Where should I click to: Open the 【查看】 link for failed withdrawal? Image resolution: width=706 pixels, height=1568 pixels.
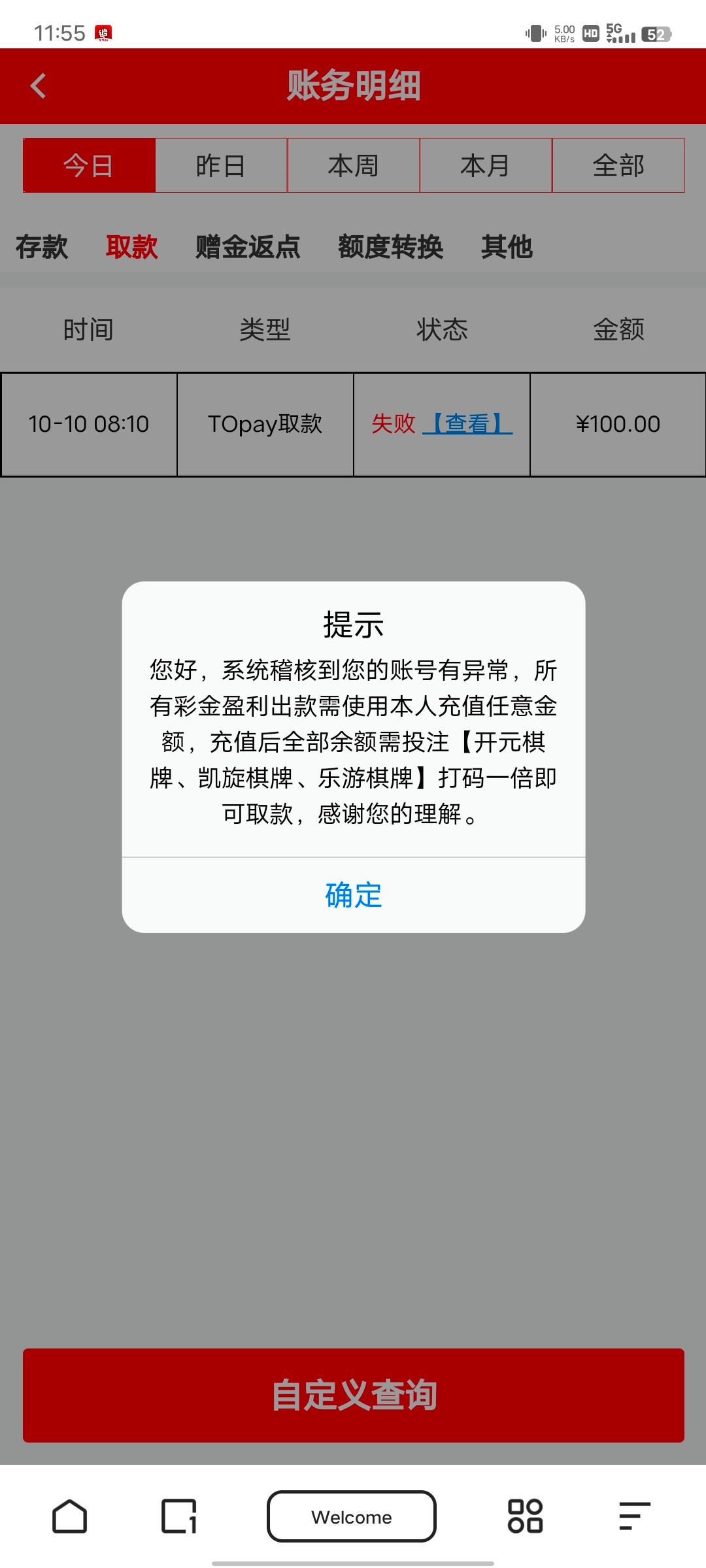(467, 424)
